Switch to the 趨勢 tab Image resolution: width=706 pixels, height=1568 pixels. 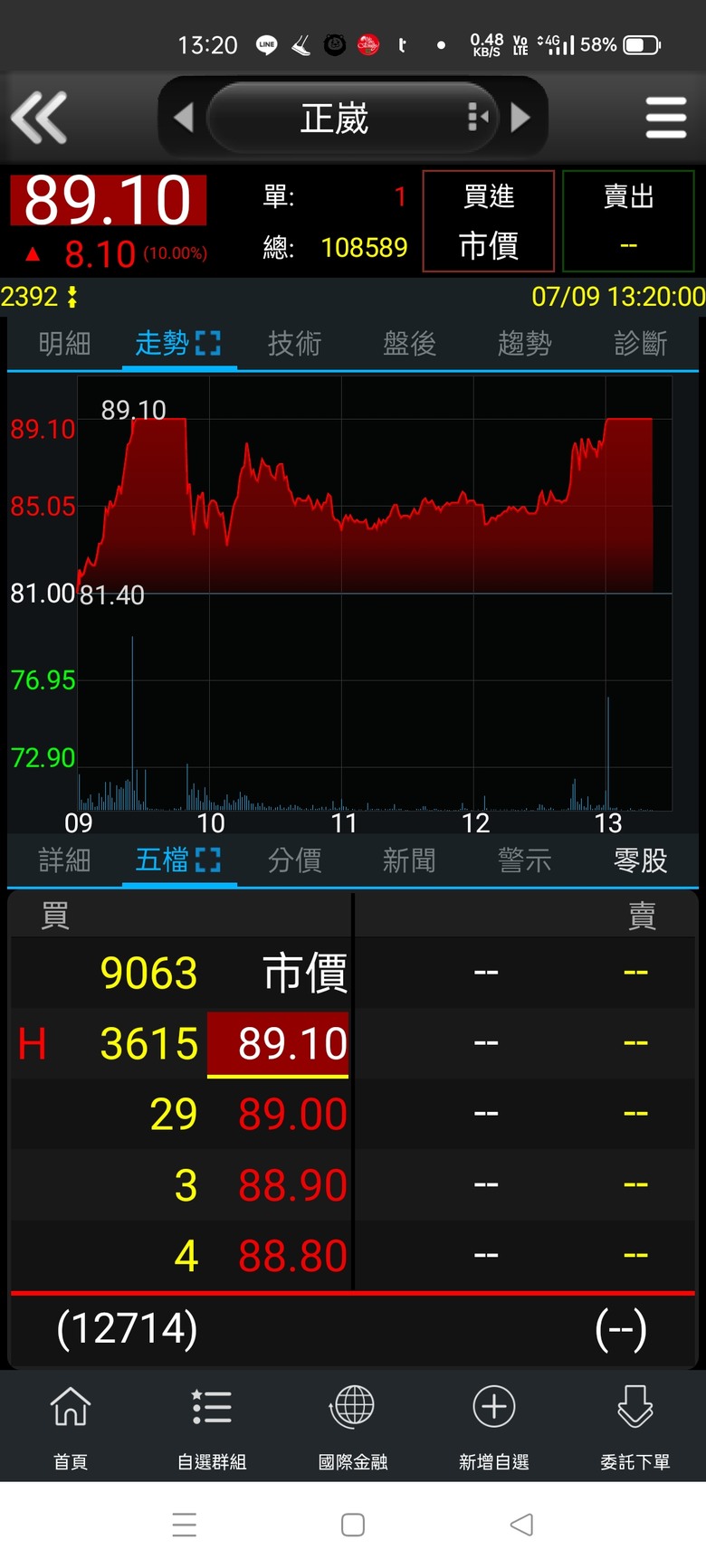[524, 344]
